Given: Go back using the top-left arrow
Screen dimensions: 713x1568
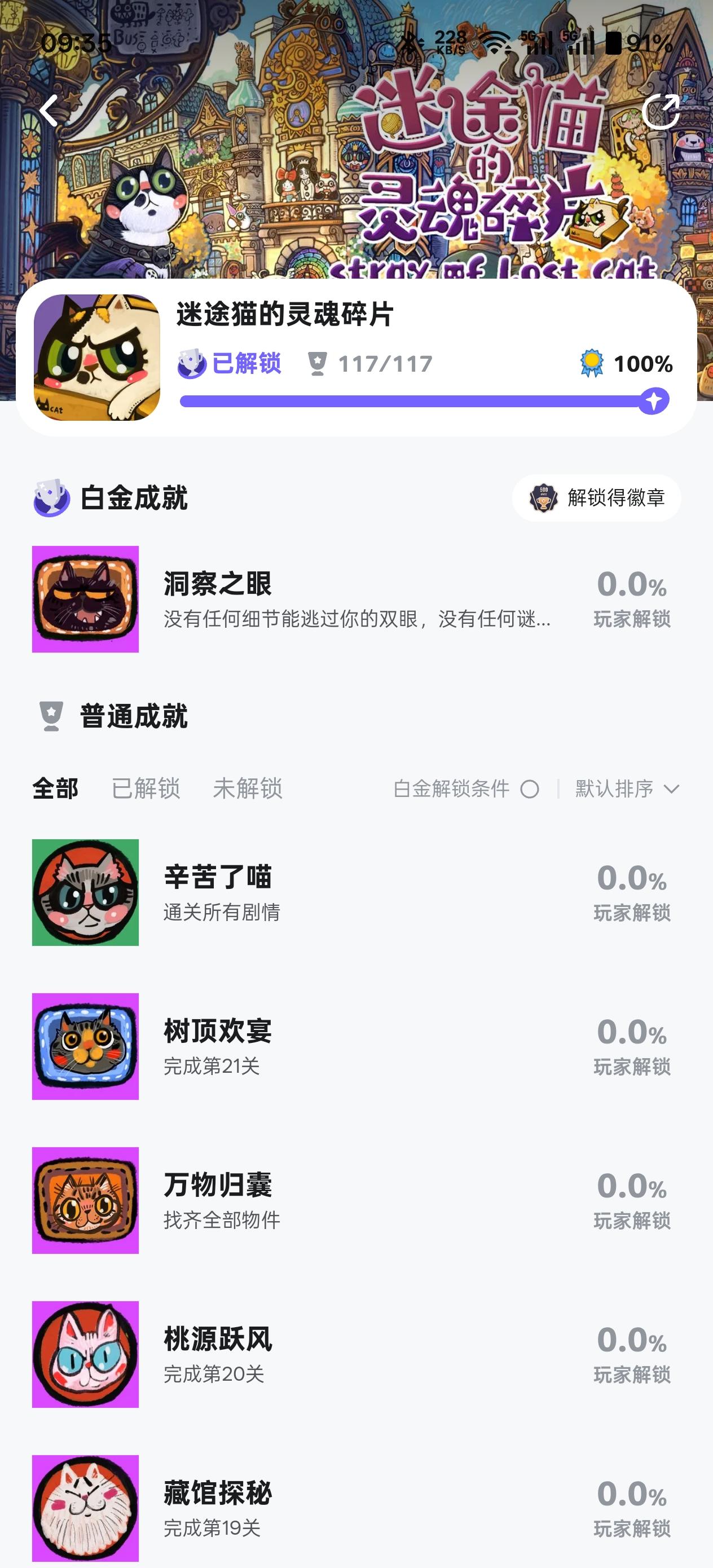Looking at the screenshot, I should 49,111.
